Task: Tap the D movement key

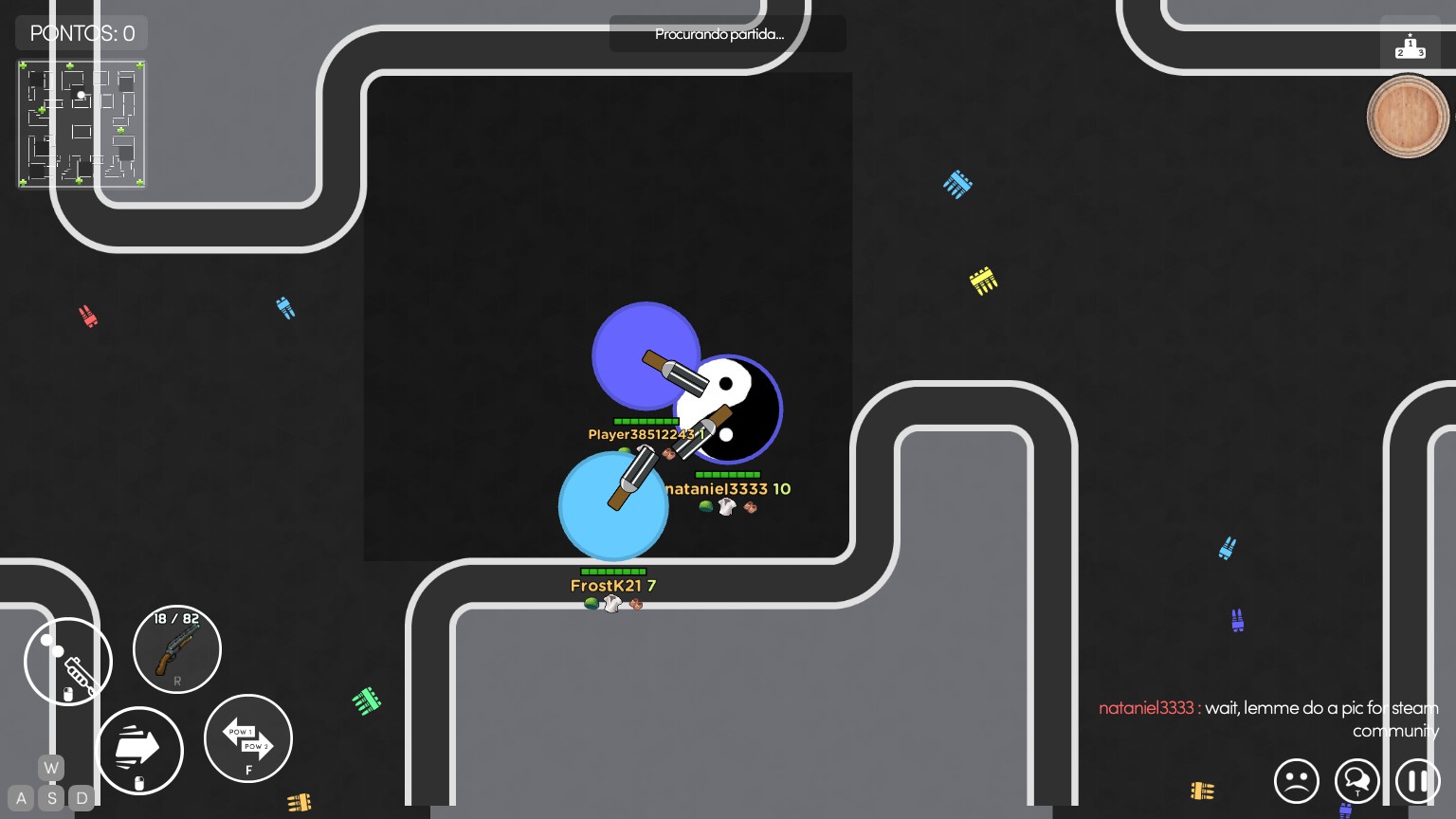Action: point(82,798)
